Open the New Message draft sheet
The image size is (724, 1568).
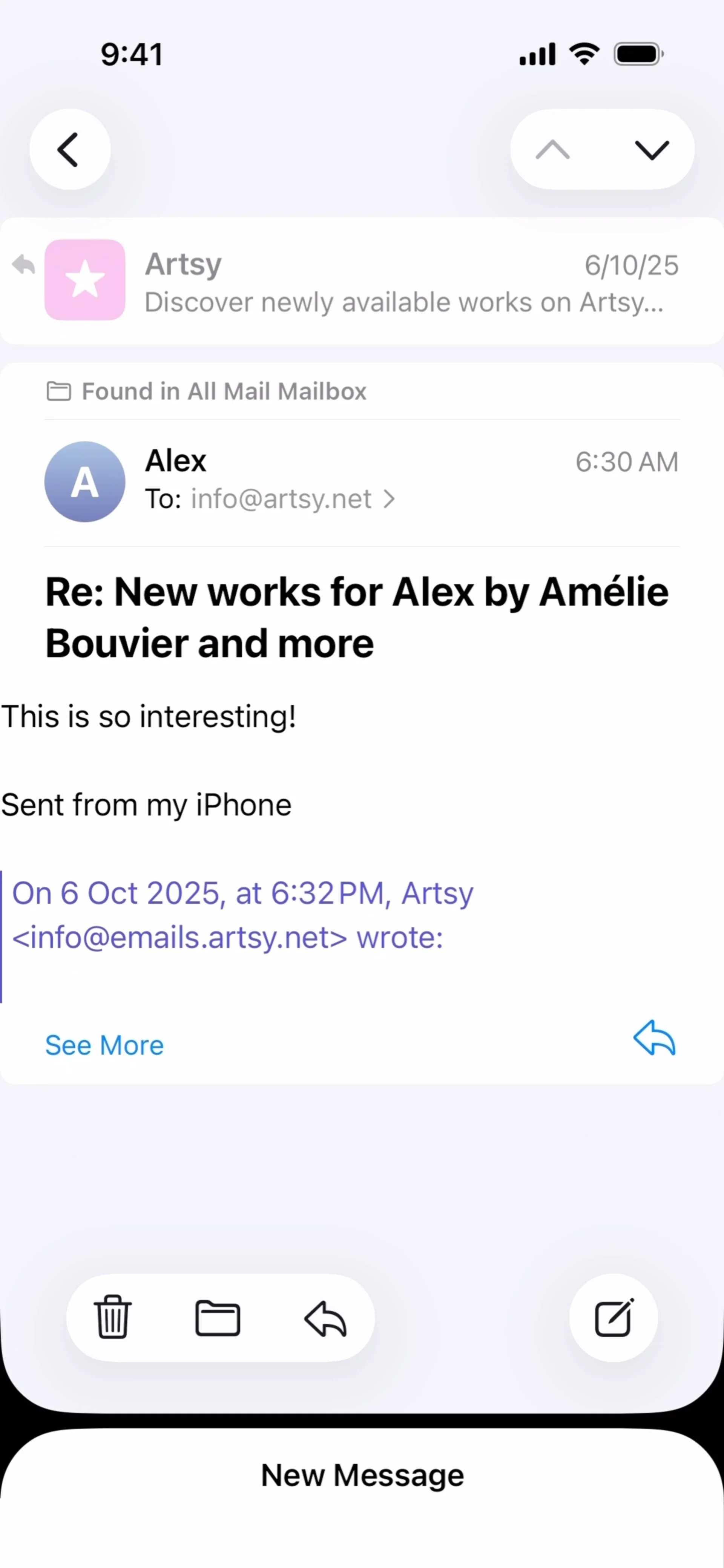tap(362, 1497)
